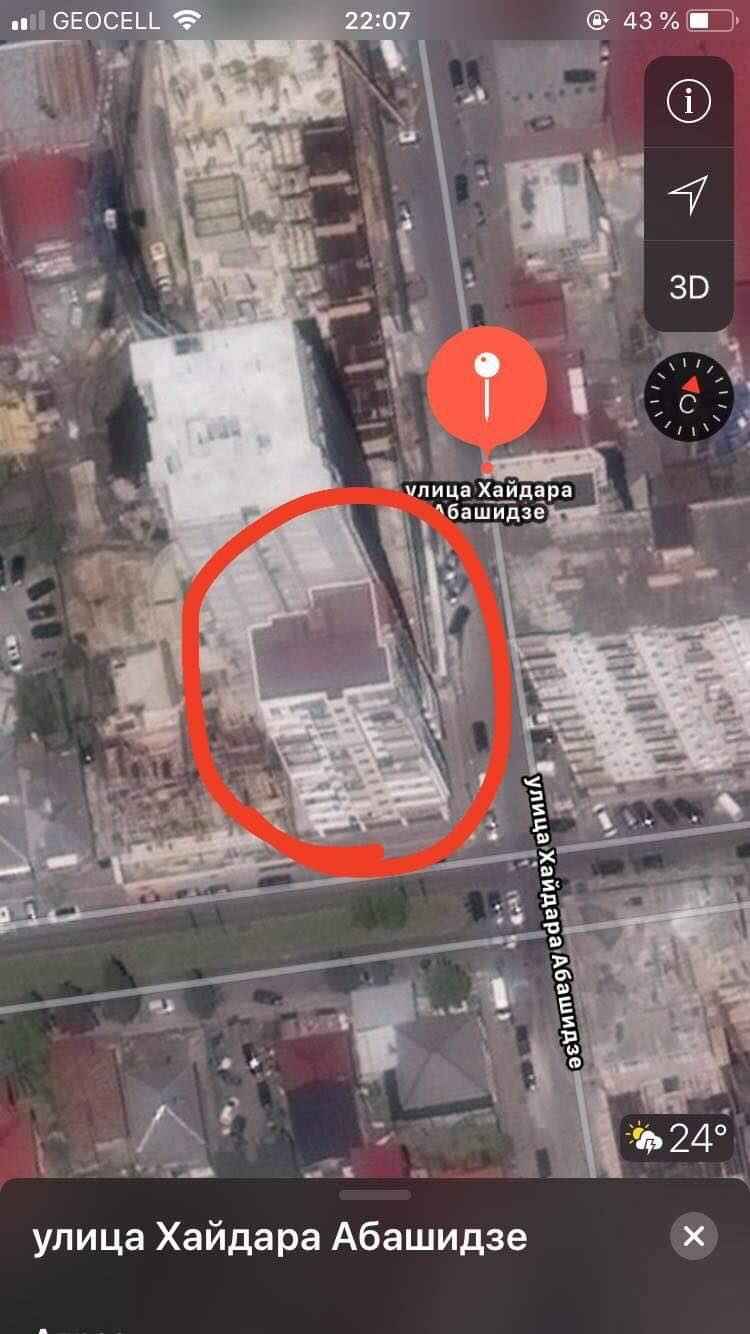Viewport: 750px width, 1334px height.
Task: Open the weather badge showing 24°
Action: 676,1138
